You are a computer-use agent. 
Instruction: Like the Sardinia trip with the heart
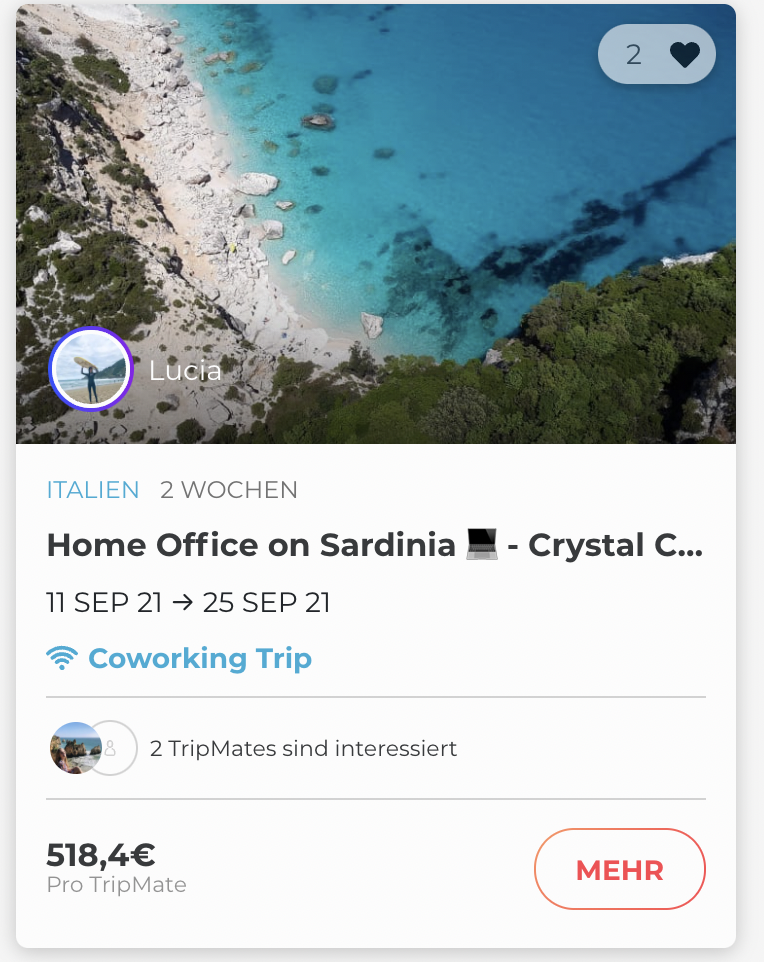click(x=684, y=55)
